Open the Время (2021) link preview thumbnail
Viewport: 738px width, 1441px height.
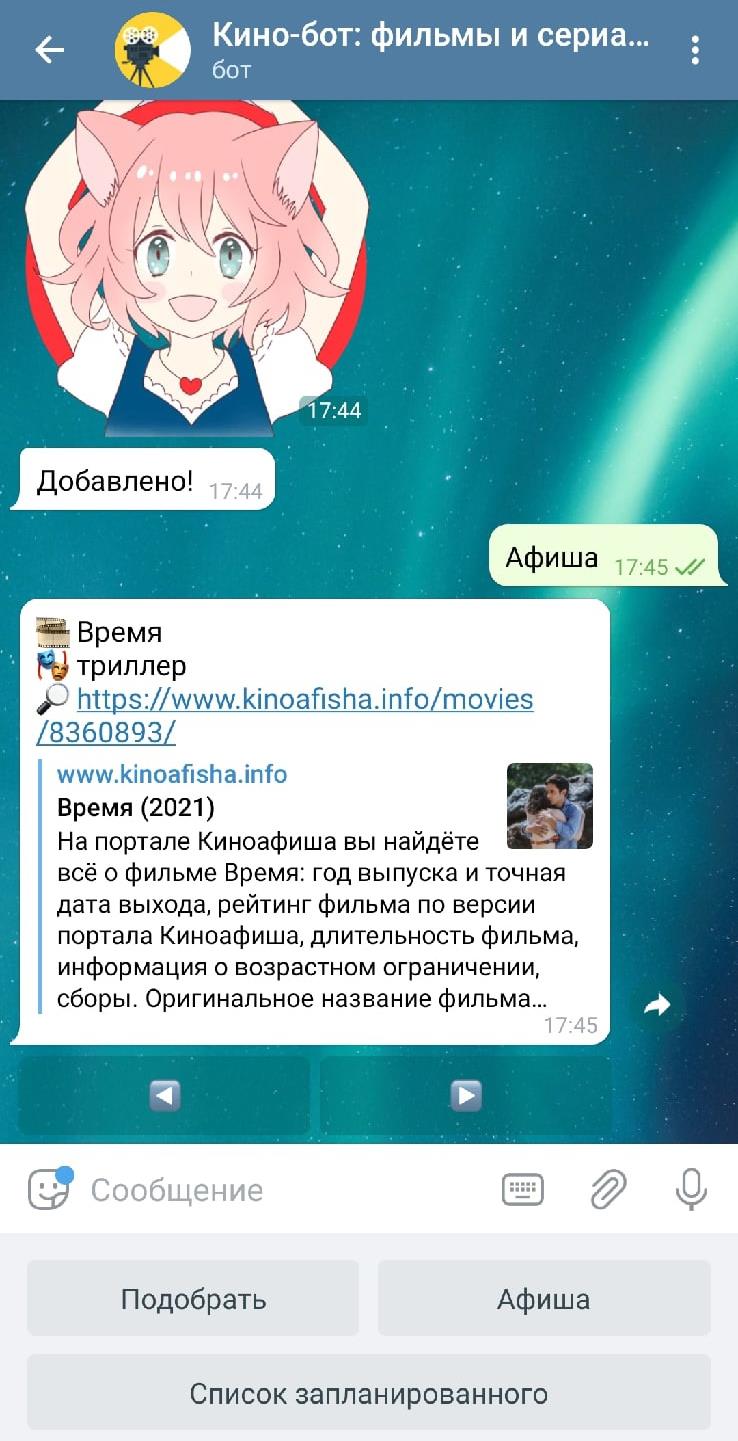point(550,806)
